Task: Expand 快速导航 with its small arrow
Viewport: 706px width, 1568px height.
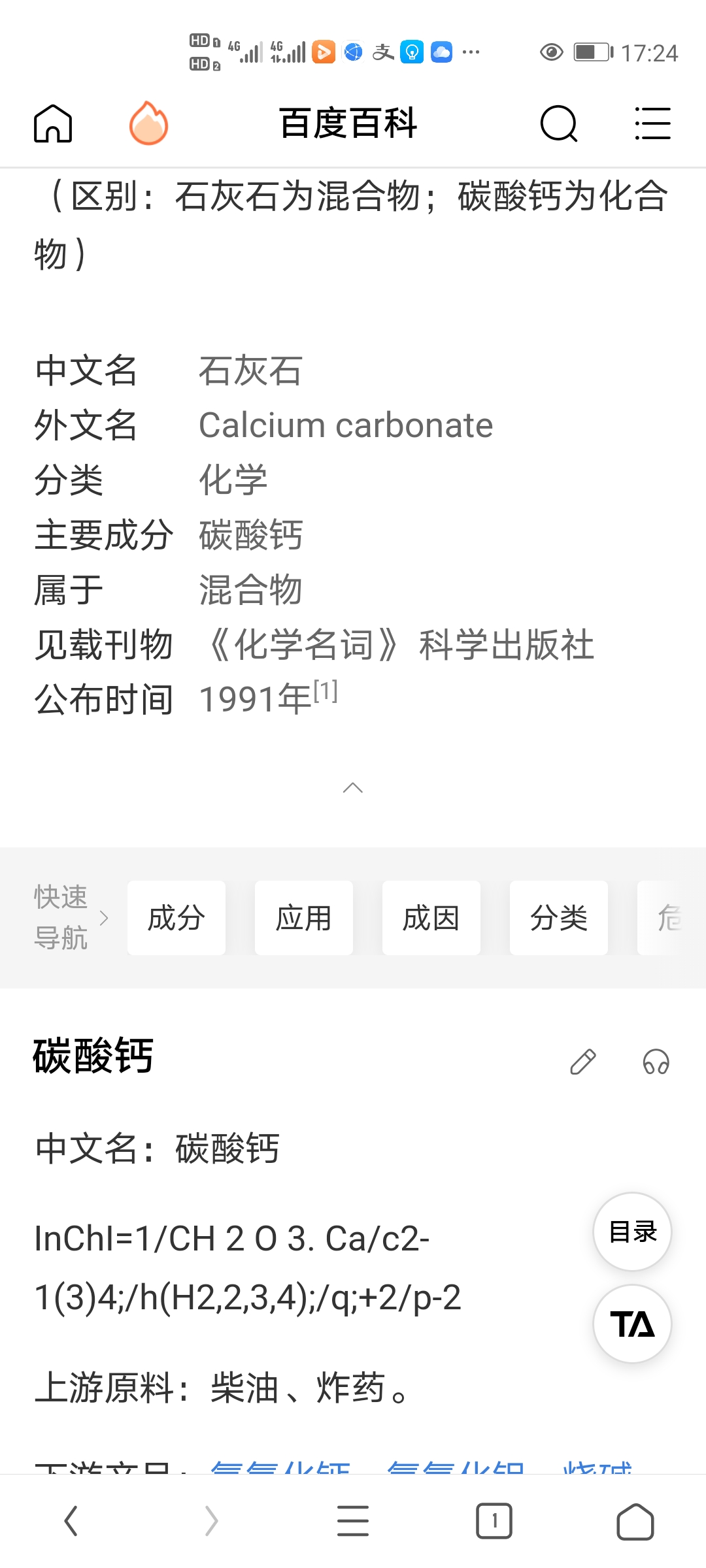Action: click(105, 918)
